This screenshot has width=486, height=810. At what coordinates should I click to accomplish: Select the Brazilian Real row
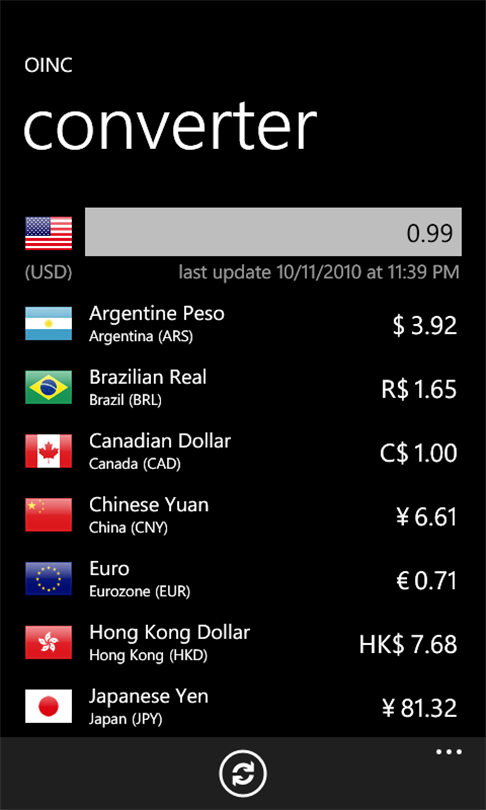click(x=242, y=388)
